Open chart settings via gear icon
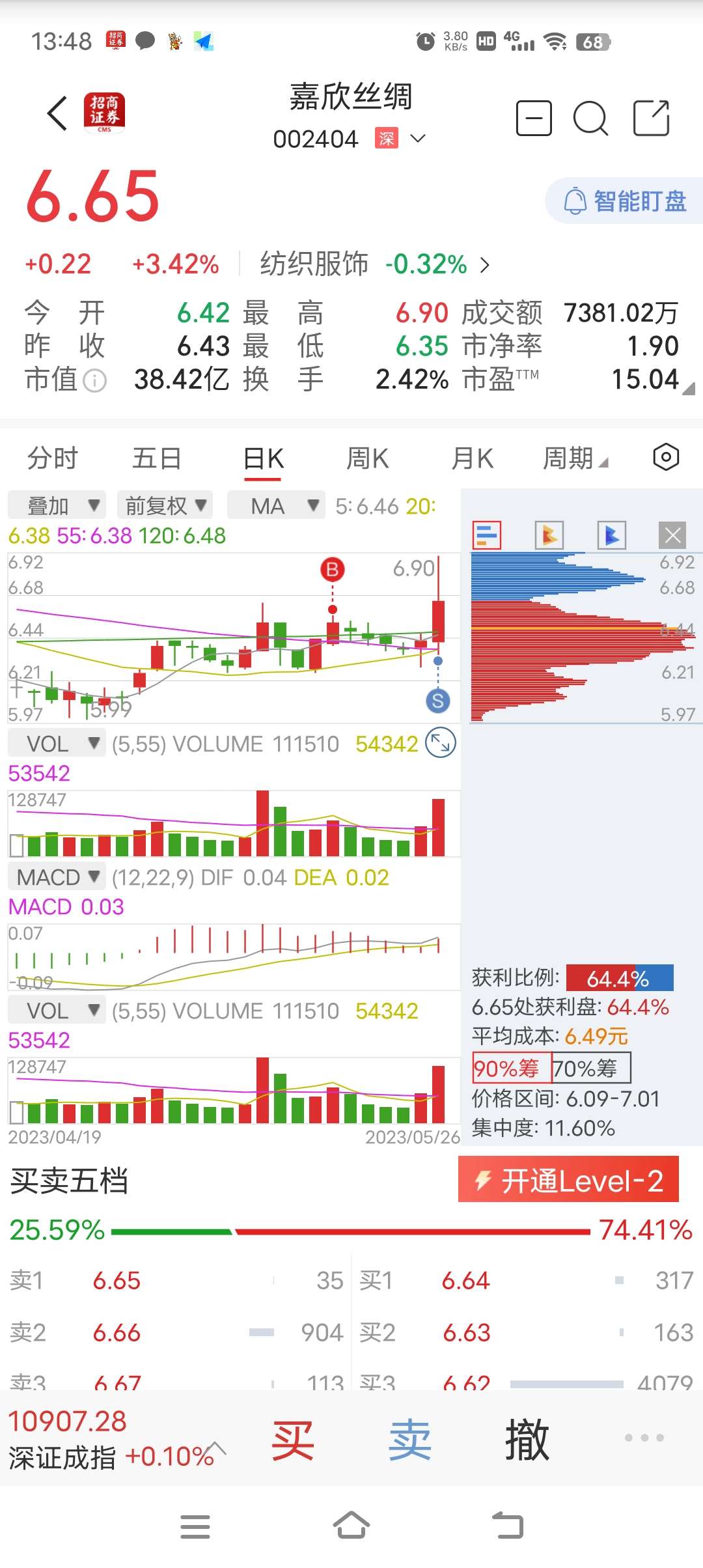703x1568 pixels. [x=665, y=457]
